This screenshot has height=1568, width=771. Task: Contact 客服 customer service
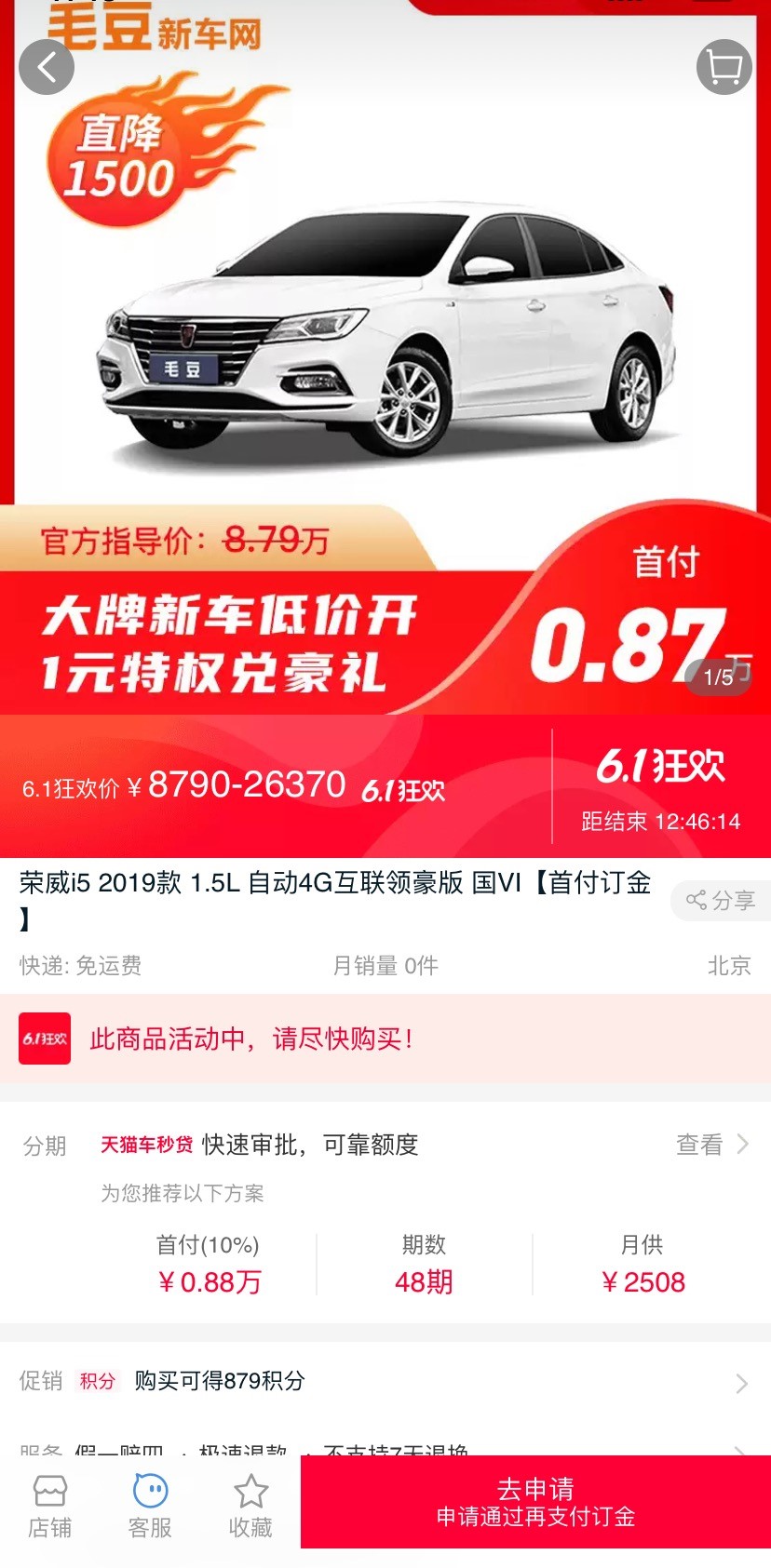[150, 1506]
